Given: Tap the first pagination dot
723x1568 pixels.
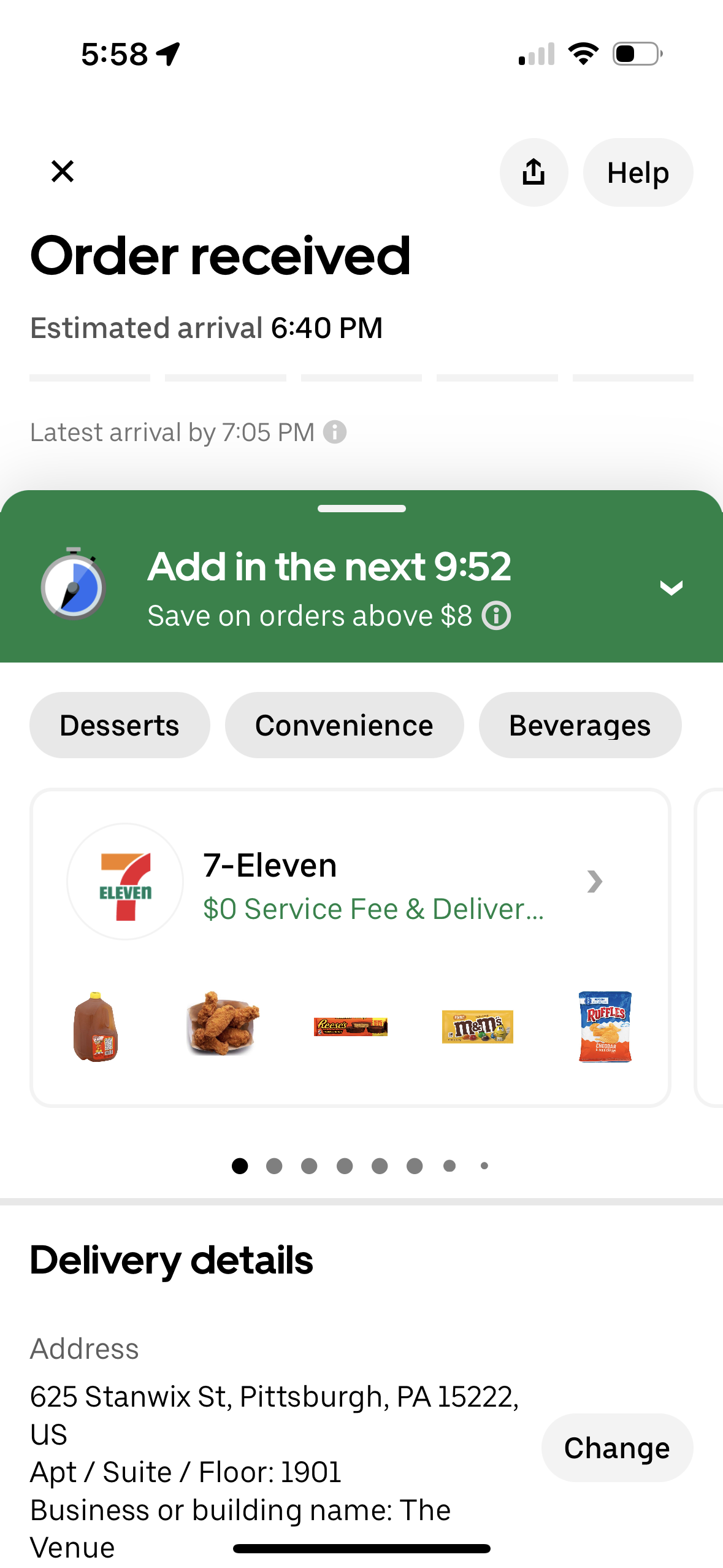Looking at the screenshot, I should point(239,1166).
